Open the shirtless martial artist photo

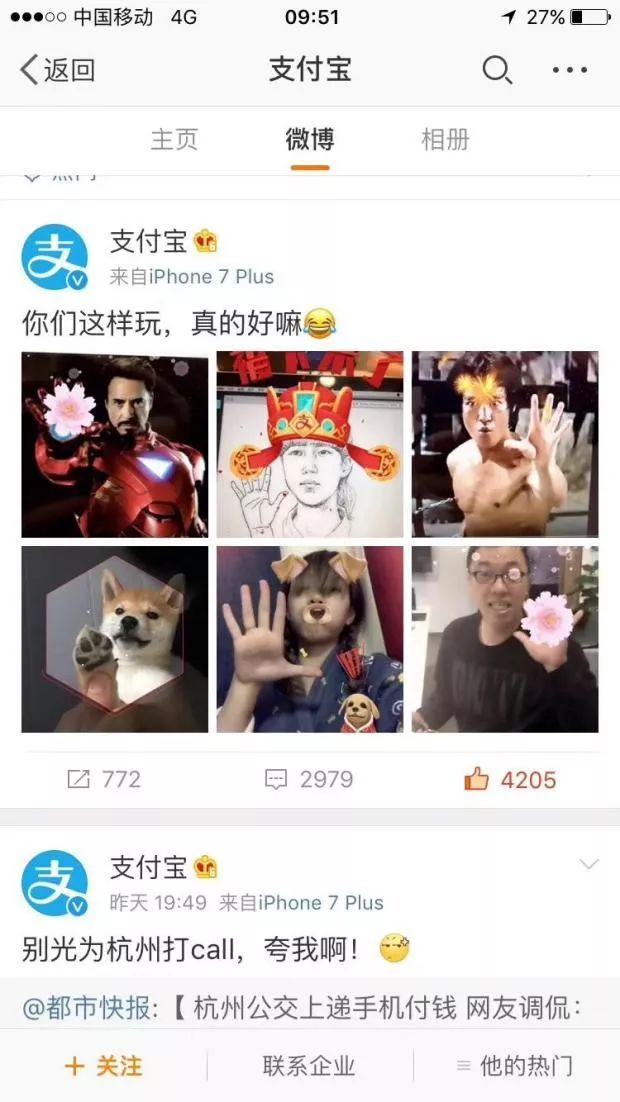click(x=505, y=444)
